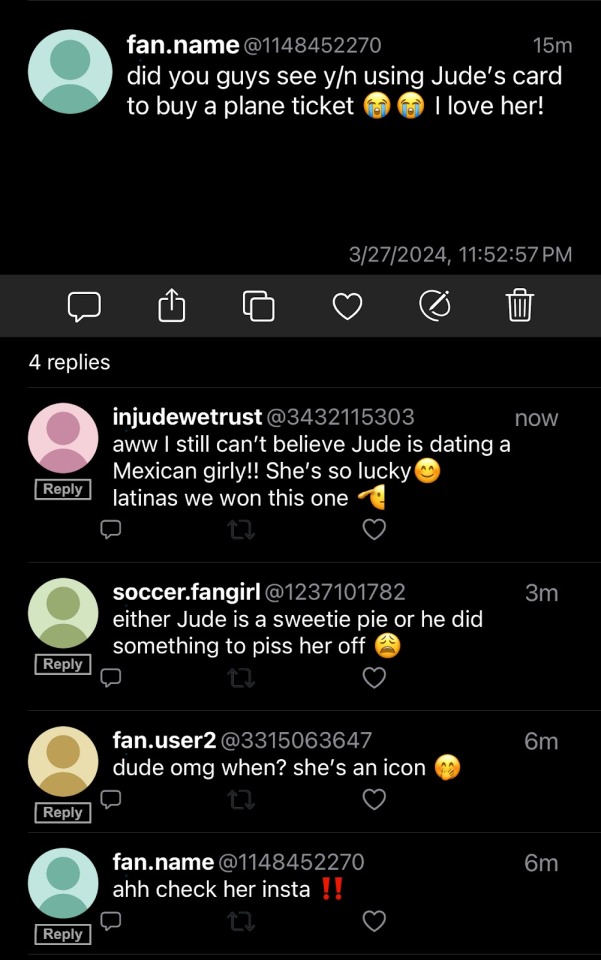Share the main post by fan.name
Image resolution: width=601 pixels, height=960 pixels.
[x=172, y=305]
